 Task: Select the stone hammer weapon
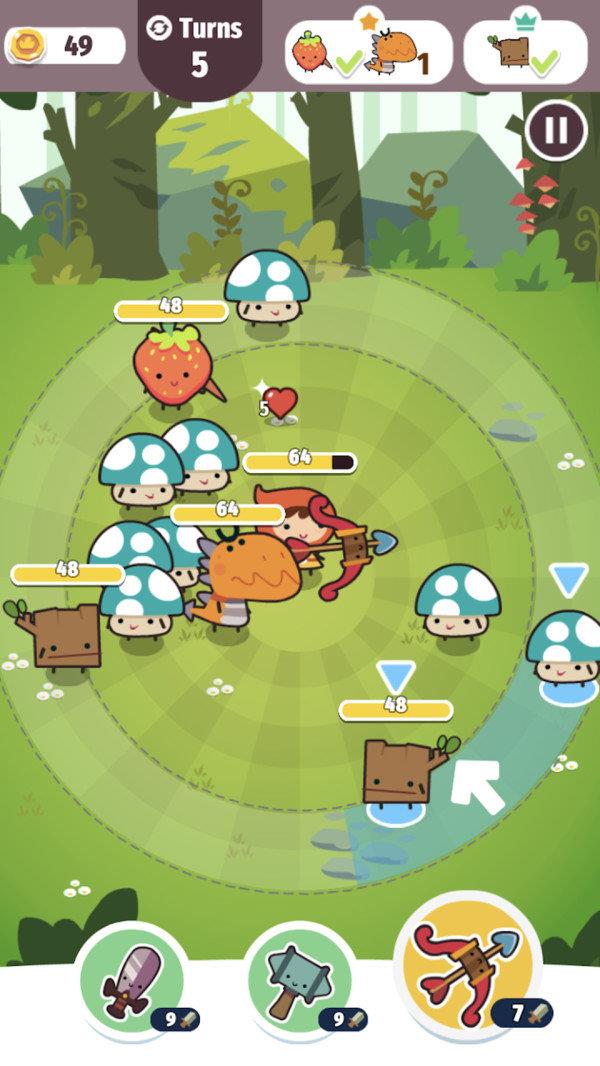[x=300, y=981]
